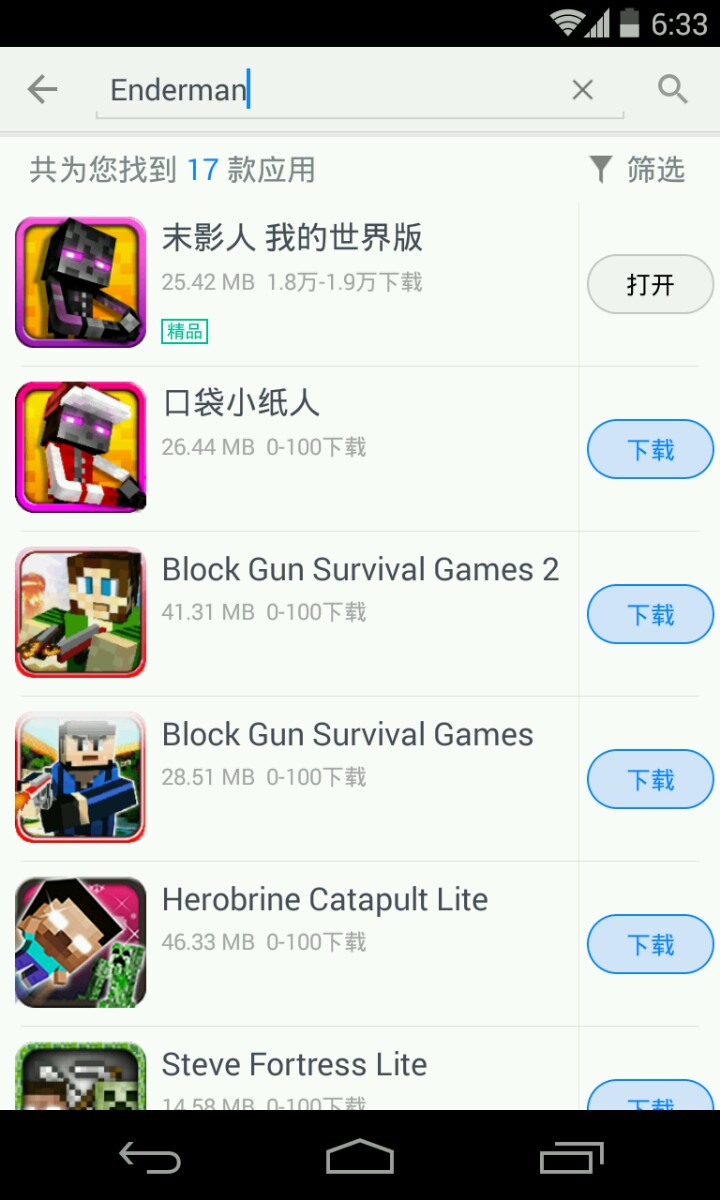Open the 筛选 filter options

(638, 170)
